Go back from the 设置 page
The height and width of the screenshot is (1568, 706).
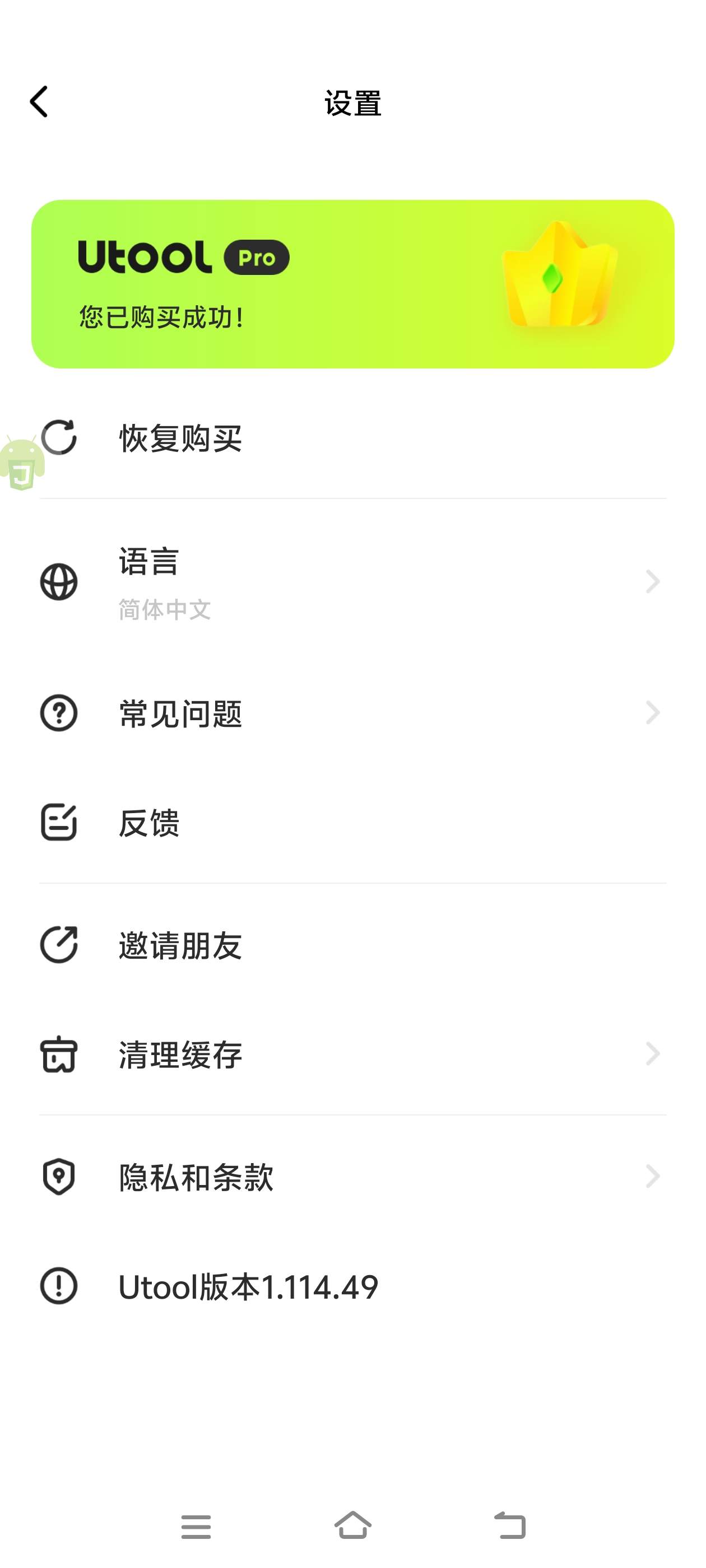pyautogui.click(x=39, y=102)
